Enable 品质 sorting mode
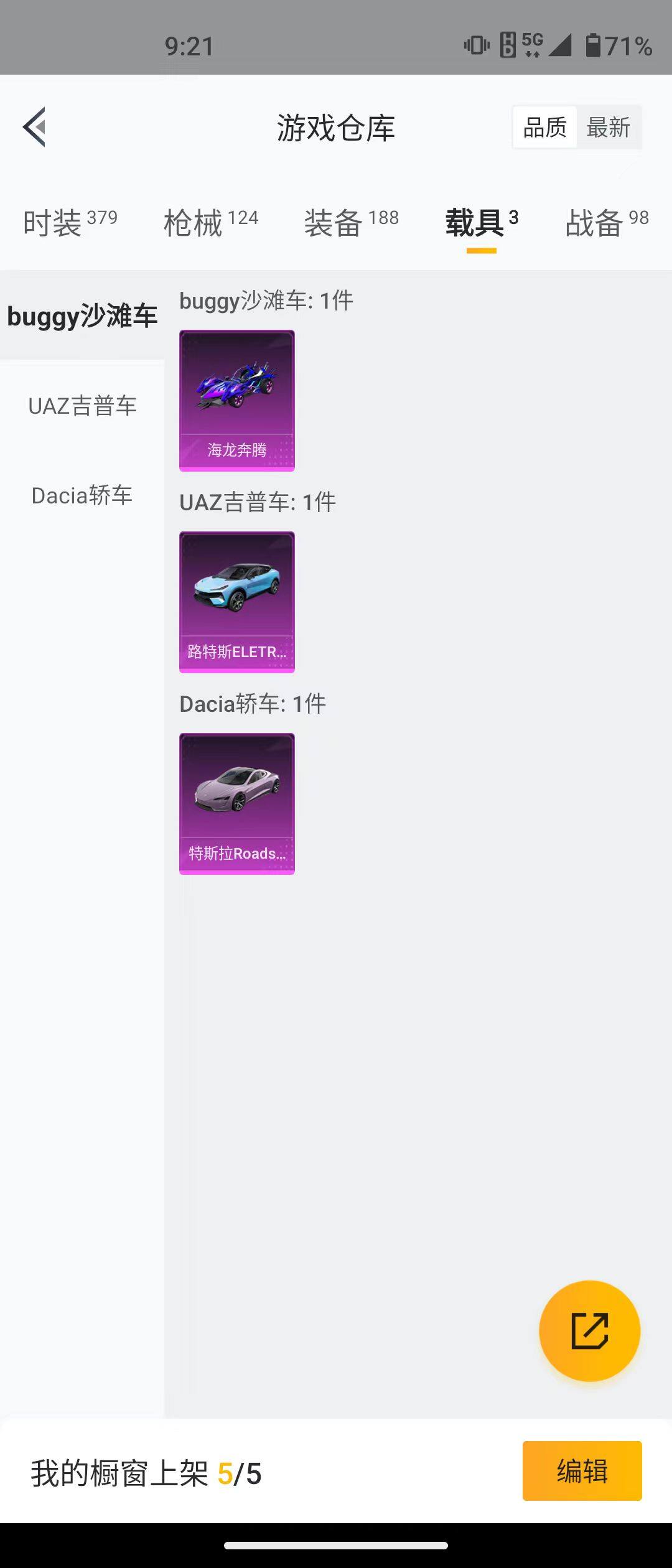The width and height of the screenshot is (672, 1568). [x=544, y=127]
